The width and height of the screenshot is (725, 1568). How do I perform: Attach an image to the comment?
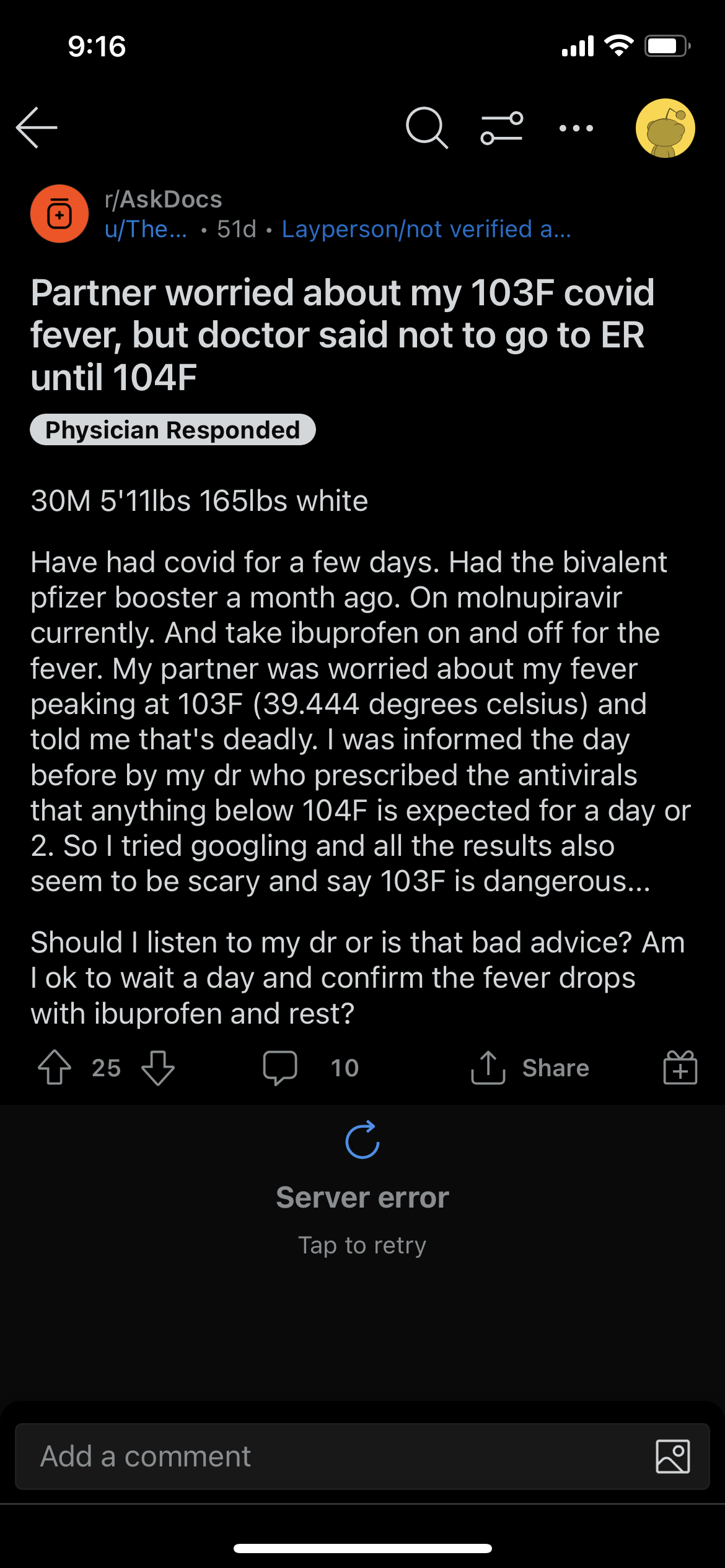[673, 1457]
